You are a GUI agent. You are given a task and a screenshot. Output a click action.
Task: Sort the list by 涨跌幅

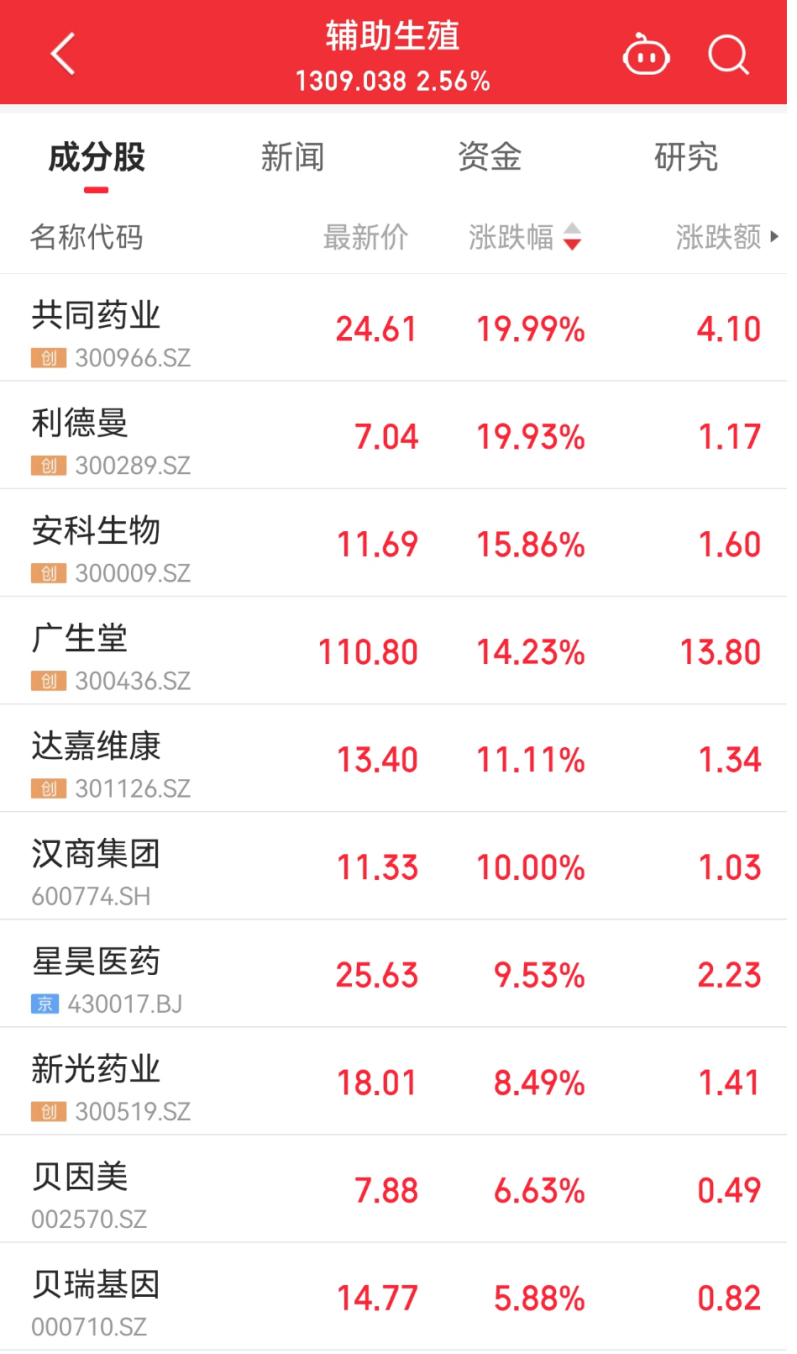tap(524, 237)
